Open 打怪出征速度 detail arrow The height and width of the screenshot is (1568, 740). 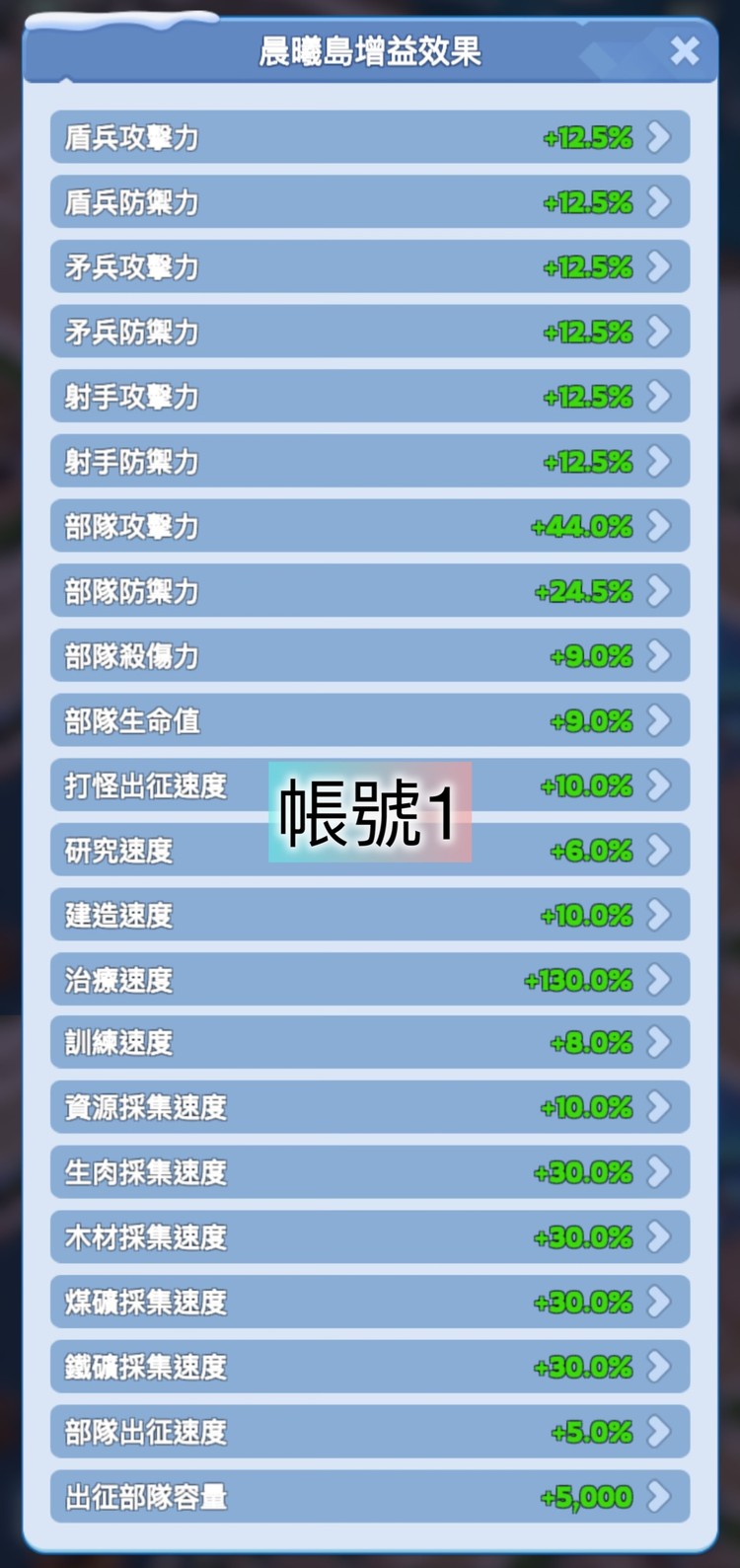point(659,785)
